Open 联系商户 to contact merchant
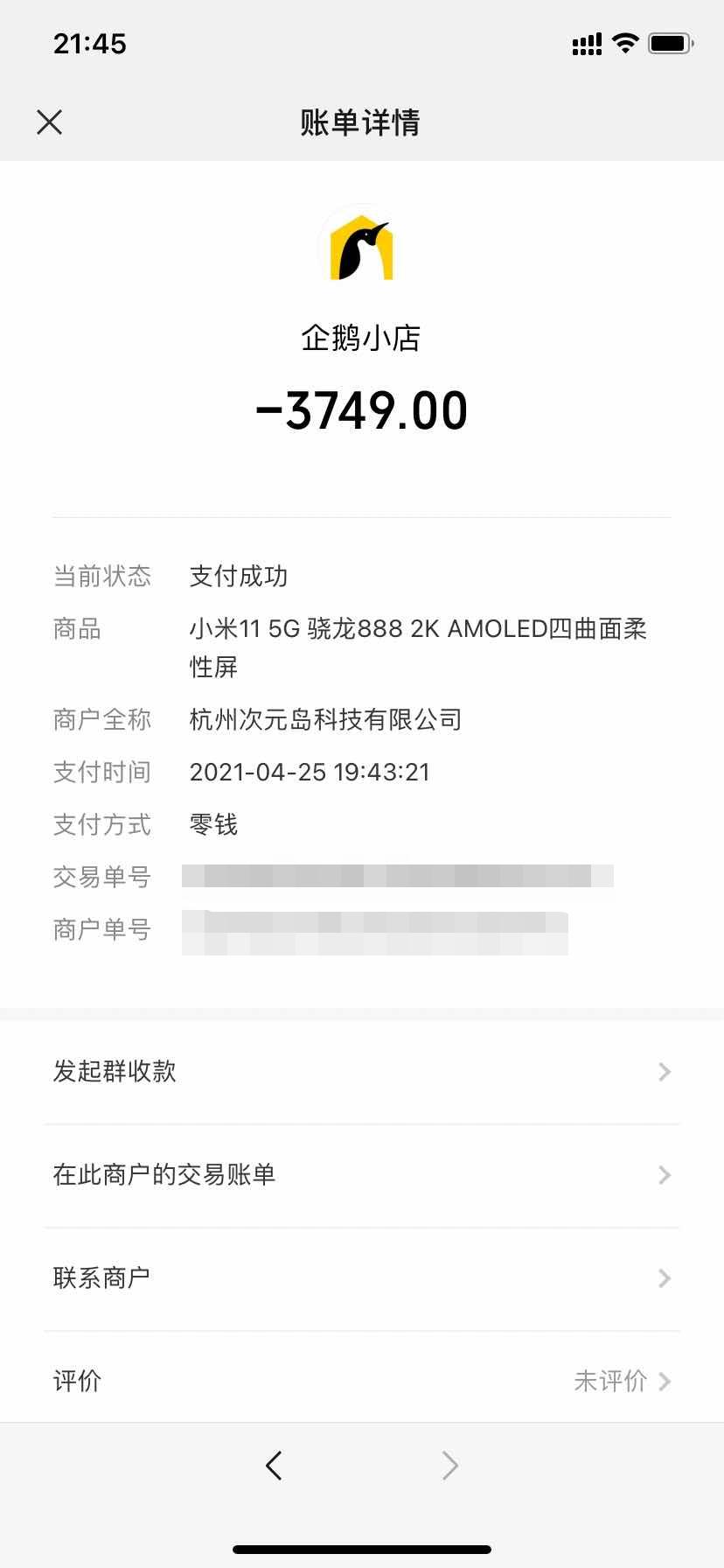Image resolution: width=724 pixels, height=1568 pixels. tap(362, 1278)
